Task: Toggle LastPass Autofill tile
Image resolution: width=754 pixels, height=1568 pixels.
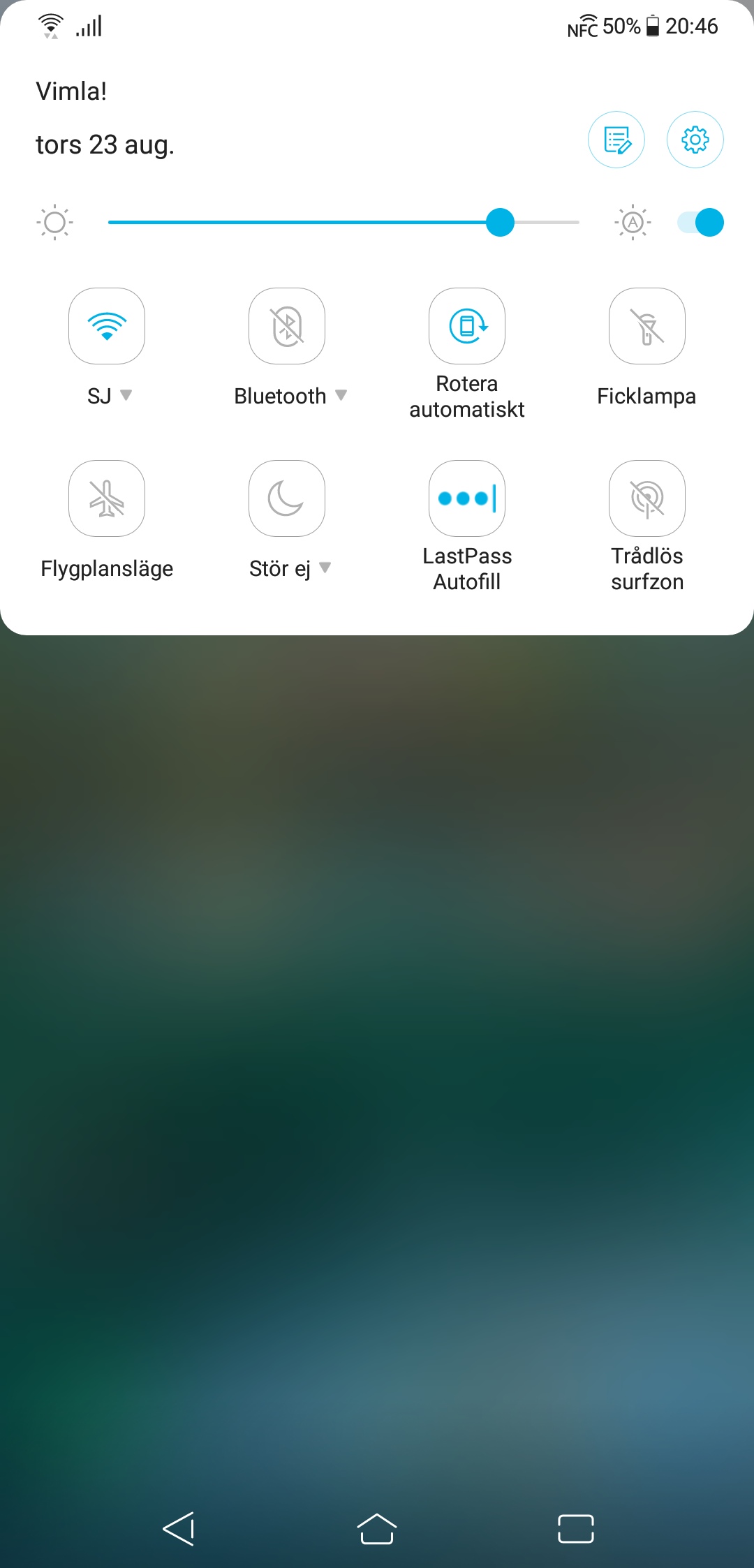Action: pos(467,498)
